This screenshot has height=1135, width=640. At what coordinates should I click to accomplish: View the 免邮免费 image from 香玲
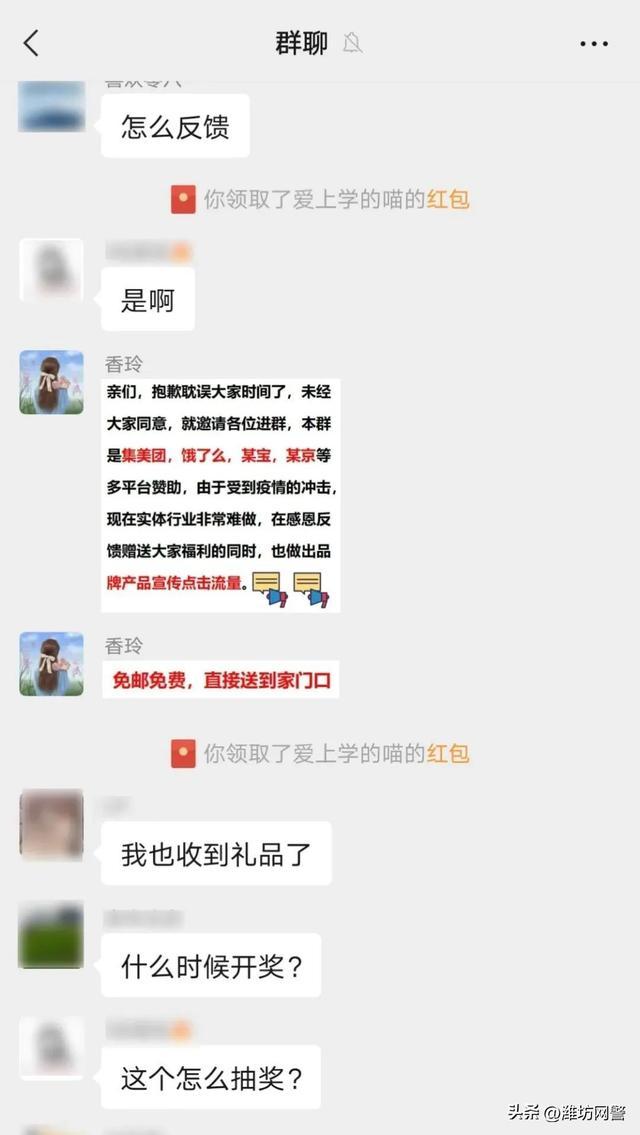point(221,680)
